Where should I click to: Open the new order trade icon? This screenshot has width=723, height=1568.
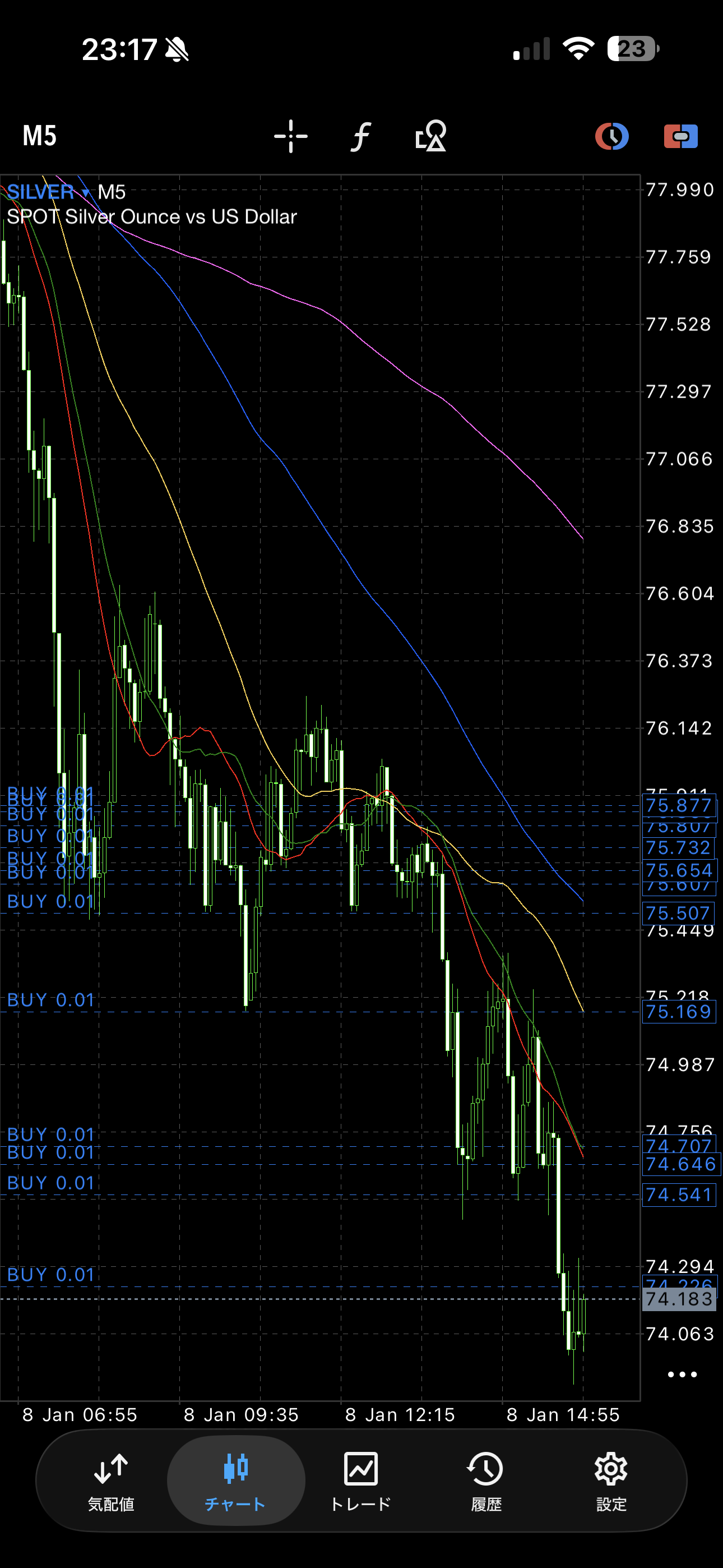pos(680,136)
